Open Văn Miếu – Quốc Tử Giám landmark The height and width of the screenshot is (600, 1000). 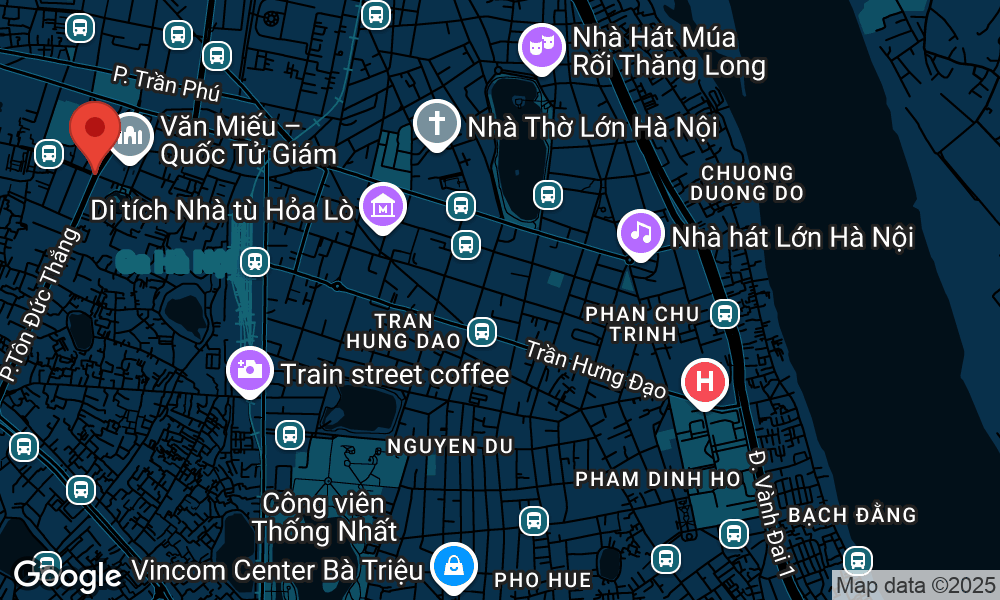(x=130, y=137)
